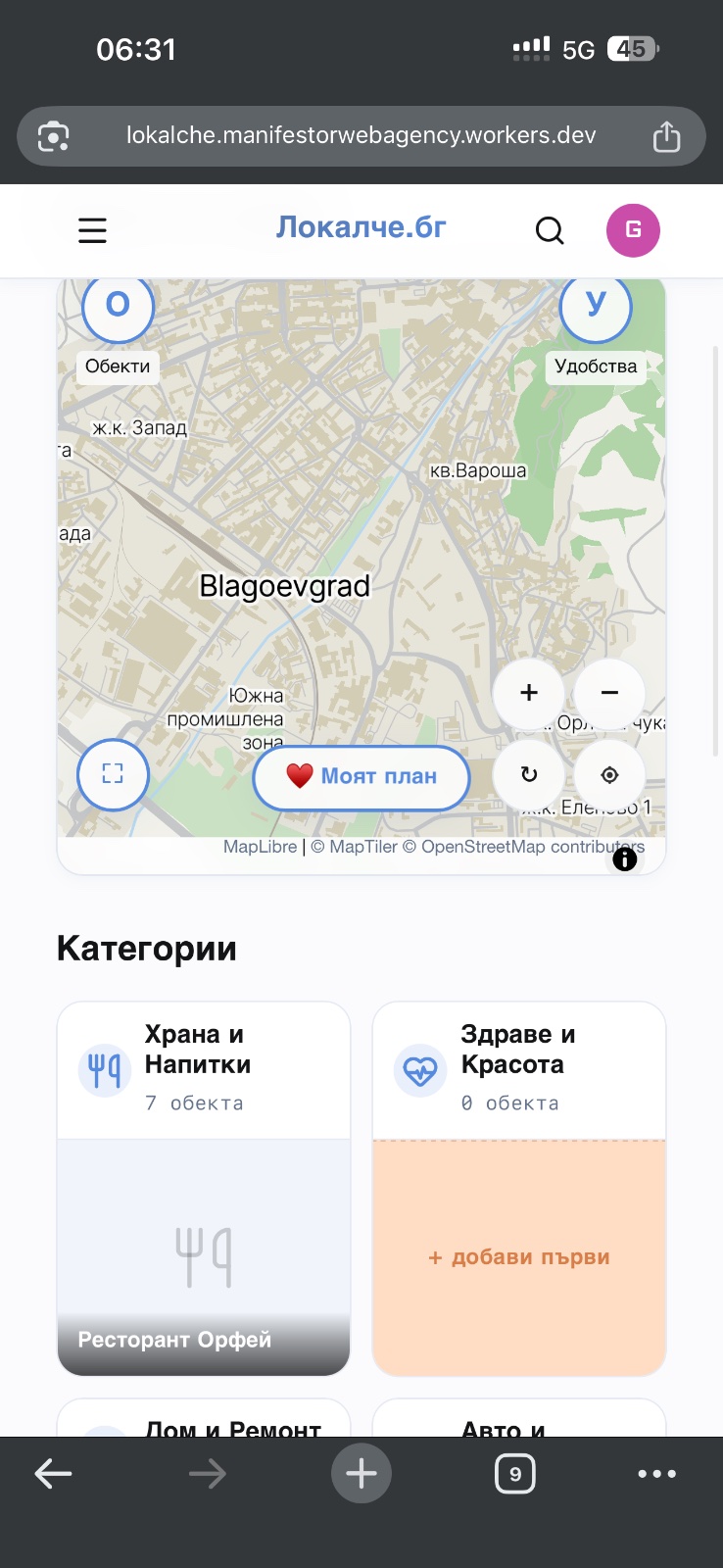Reset the map rotation

(529, 774)
